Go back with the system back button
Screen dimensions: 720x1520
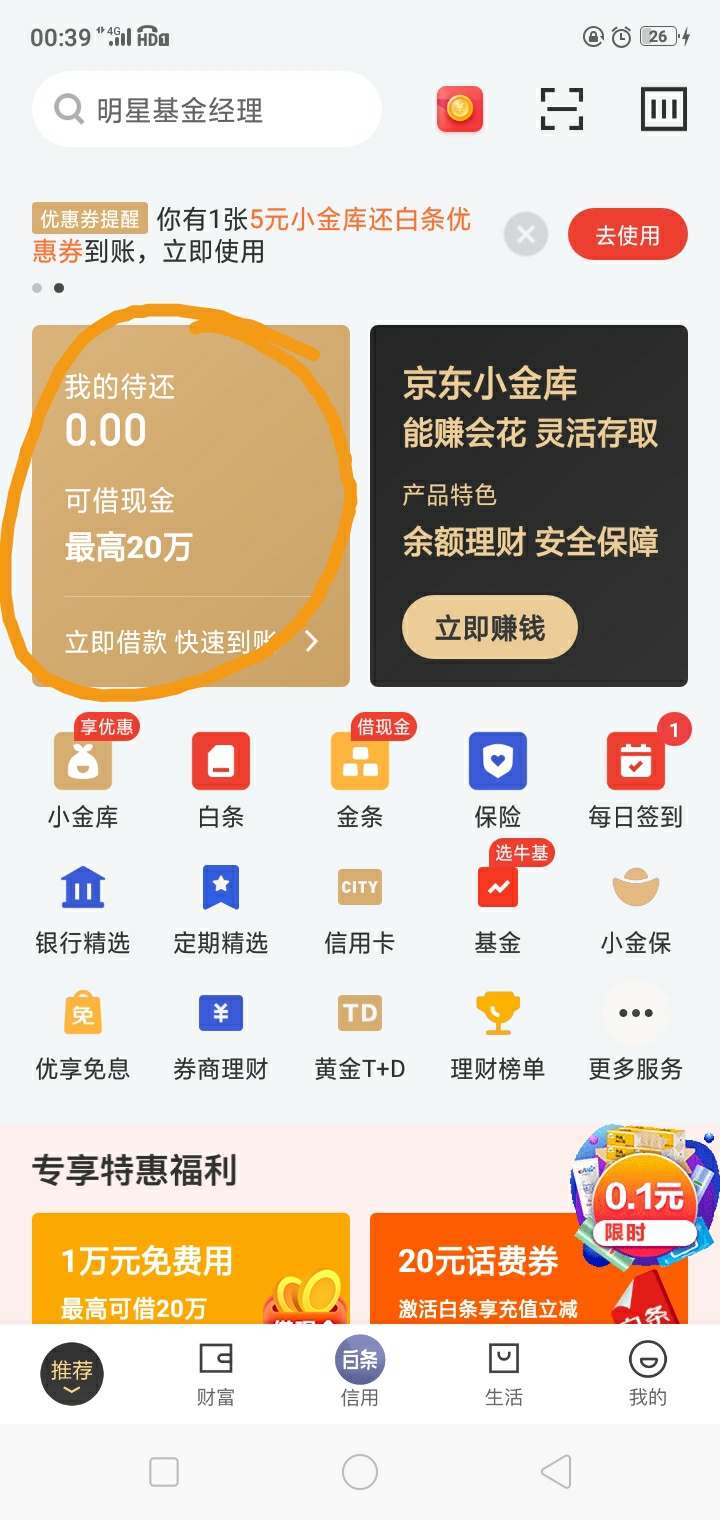tap(555, 1472)
